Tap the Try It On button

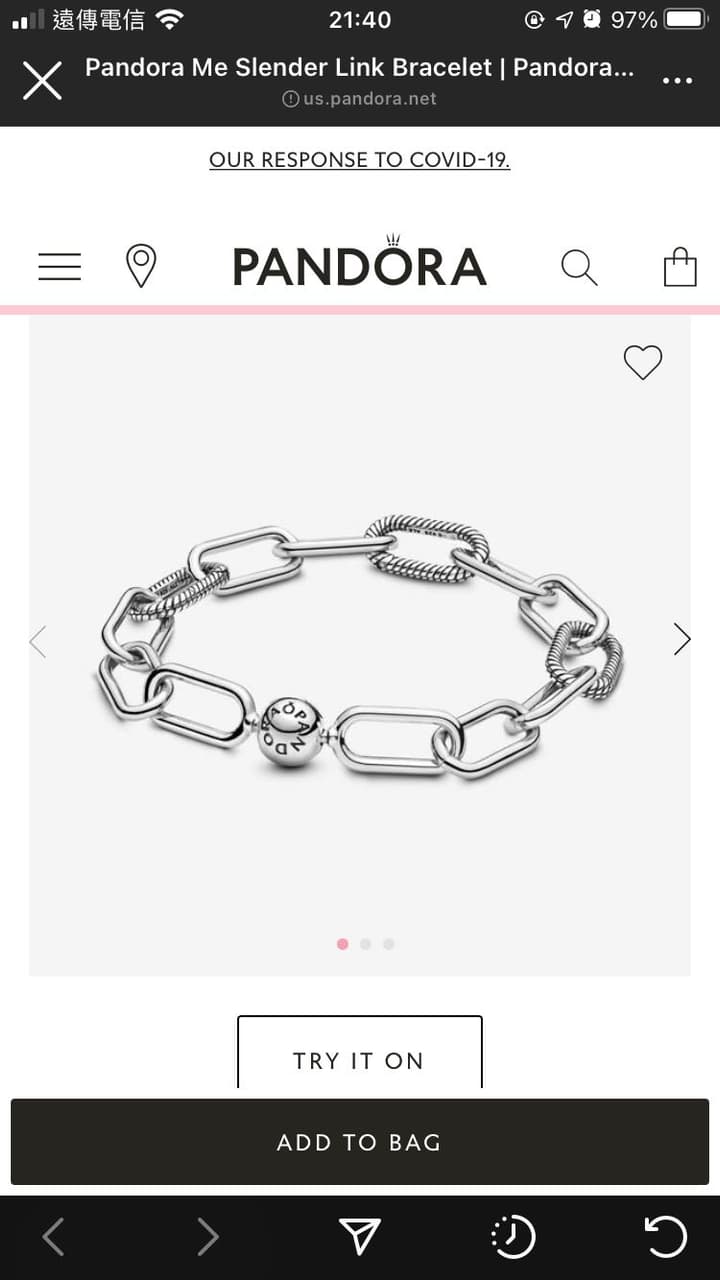[x=359, y=1058]
